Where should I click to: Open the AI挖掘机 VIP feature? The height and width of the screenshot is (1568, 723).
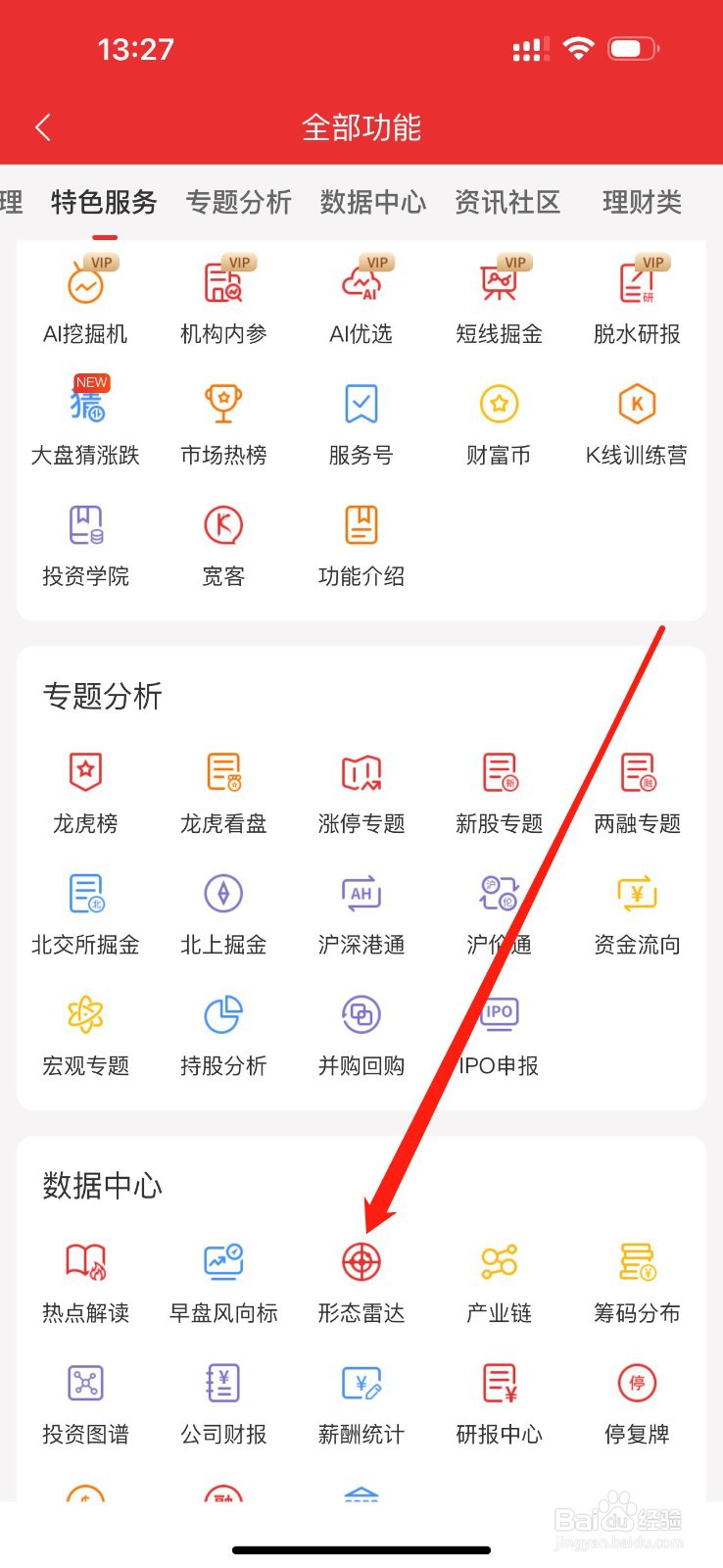click(x=86, y=294)
